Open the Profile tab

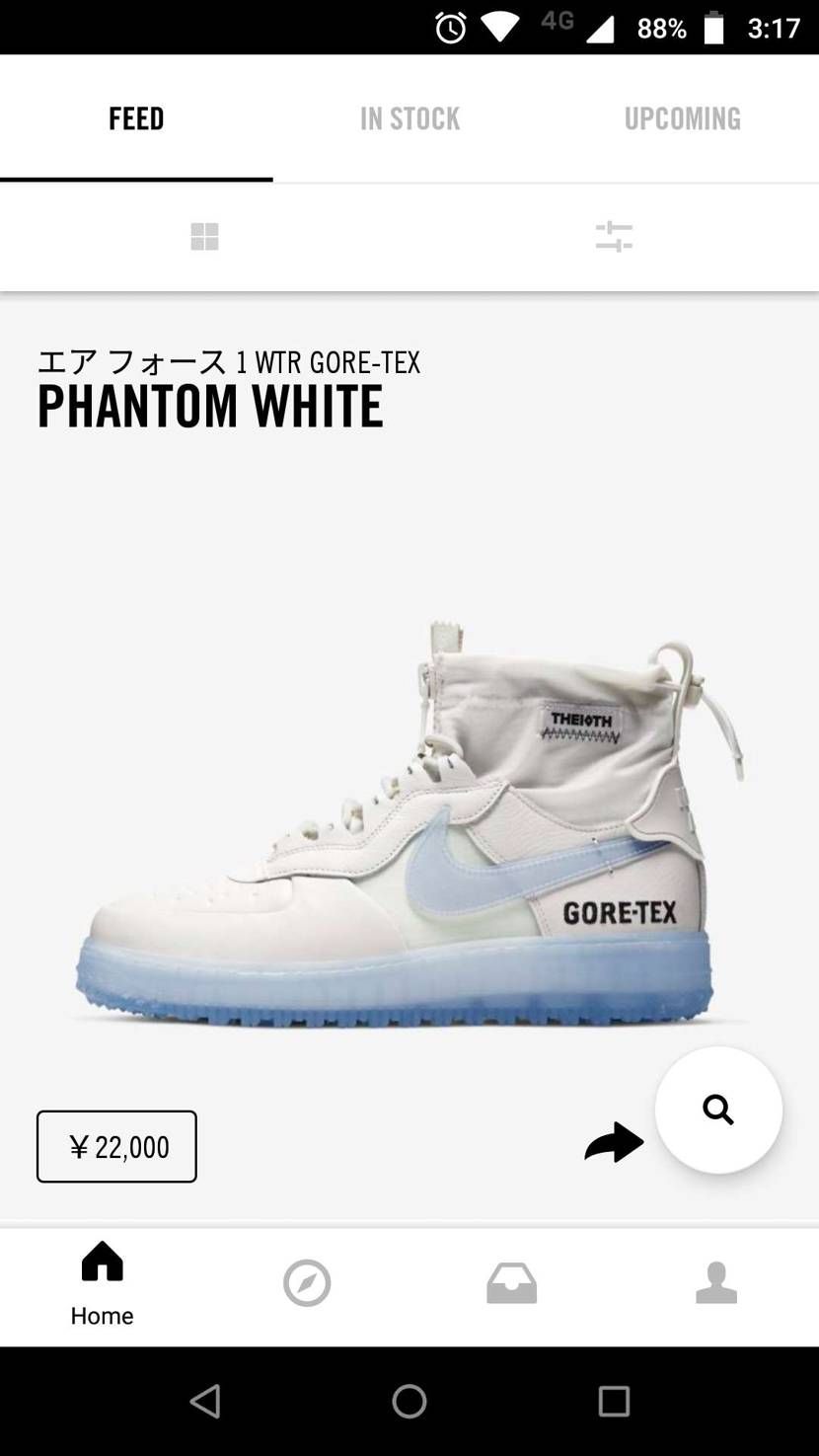(x=716, y=1283)
